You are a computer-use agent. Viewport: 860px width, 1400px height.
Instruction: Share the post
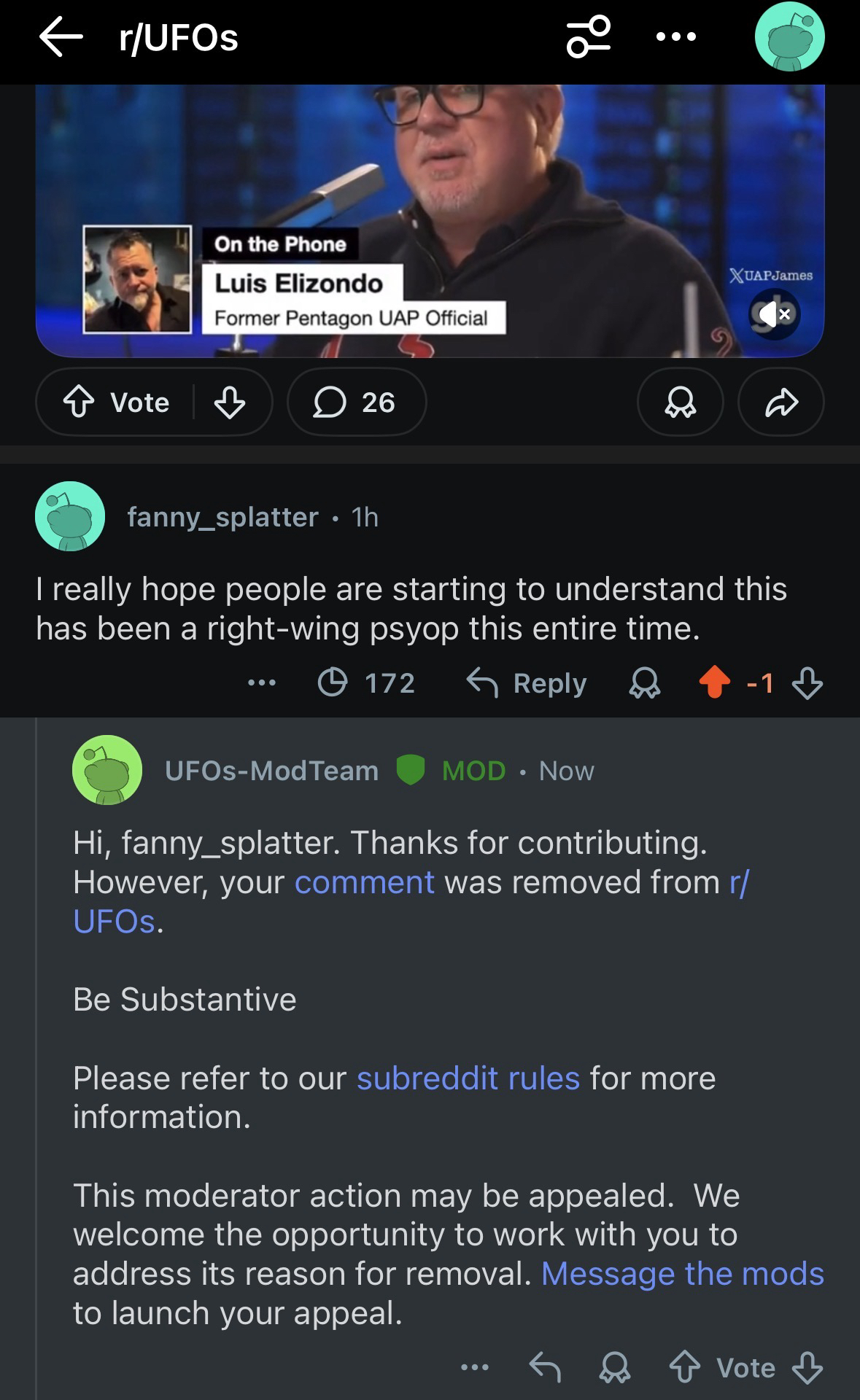pyautogui.click(x=781, y=402)
